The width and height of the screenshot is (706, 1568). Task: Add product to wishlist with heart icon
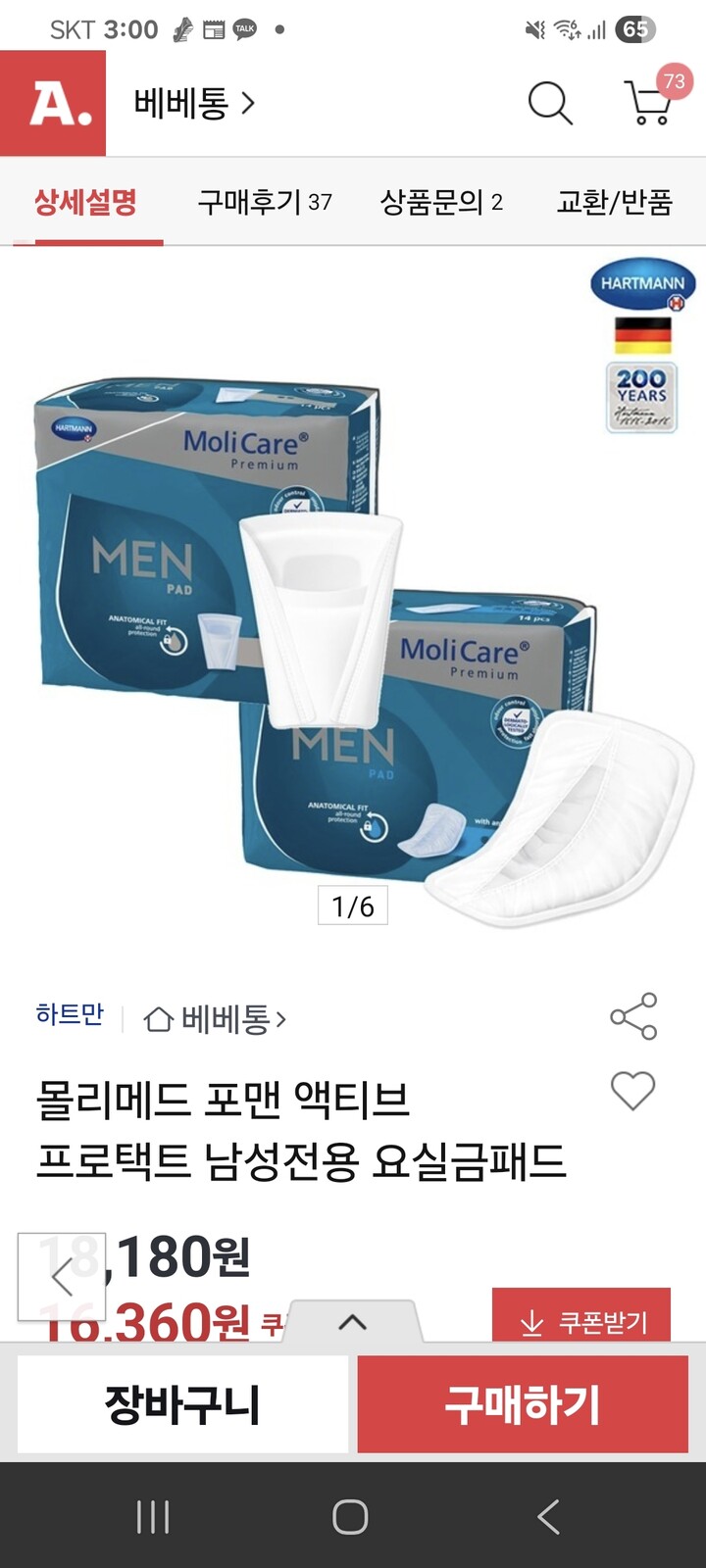[632, 1091]
